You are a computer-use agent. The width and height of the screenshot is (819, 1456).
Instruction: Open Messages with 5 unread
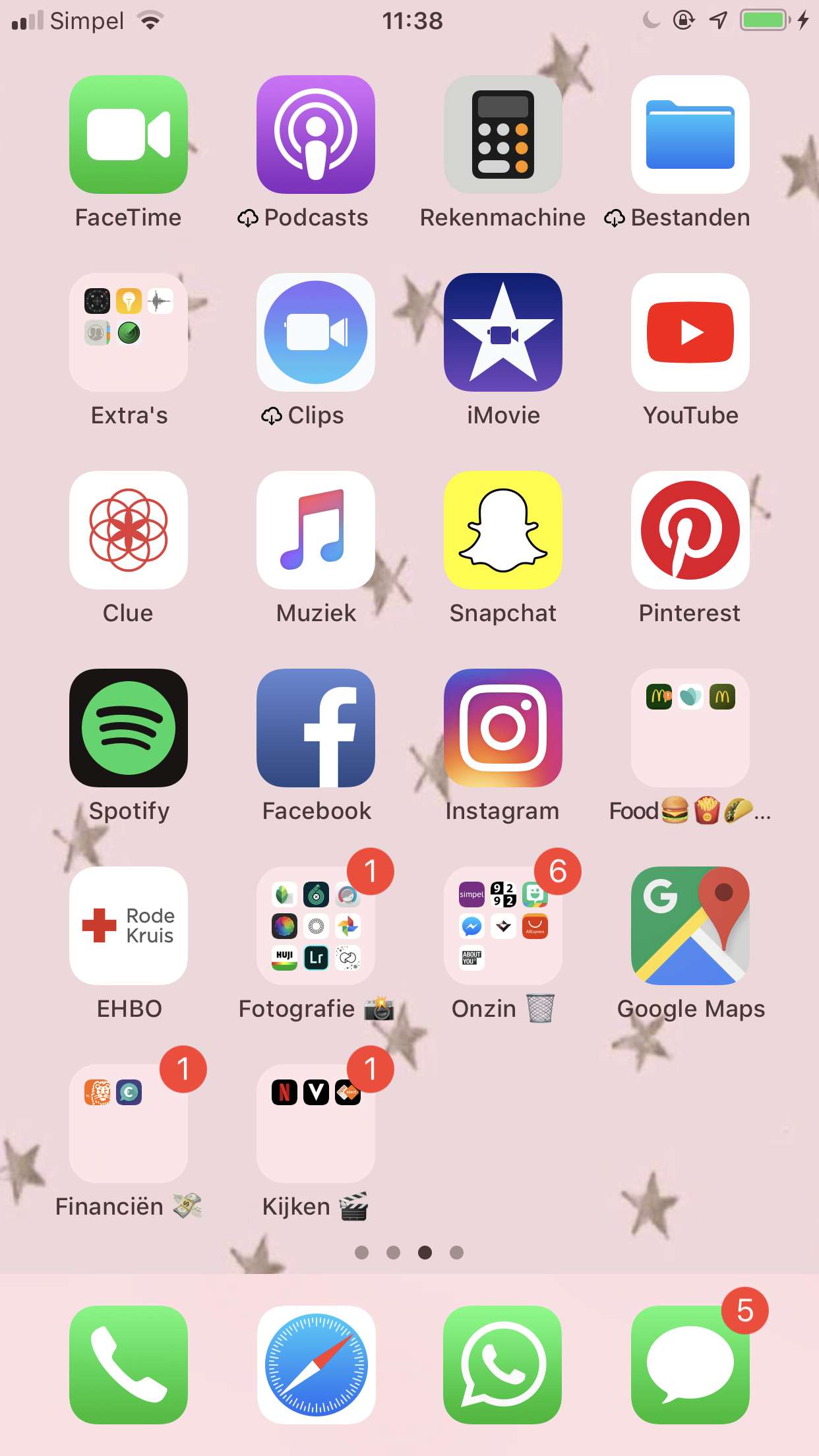point(690,1365)
